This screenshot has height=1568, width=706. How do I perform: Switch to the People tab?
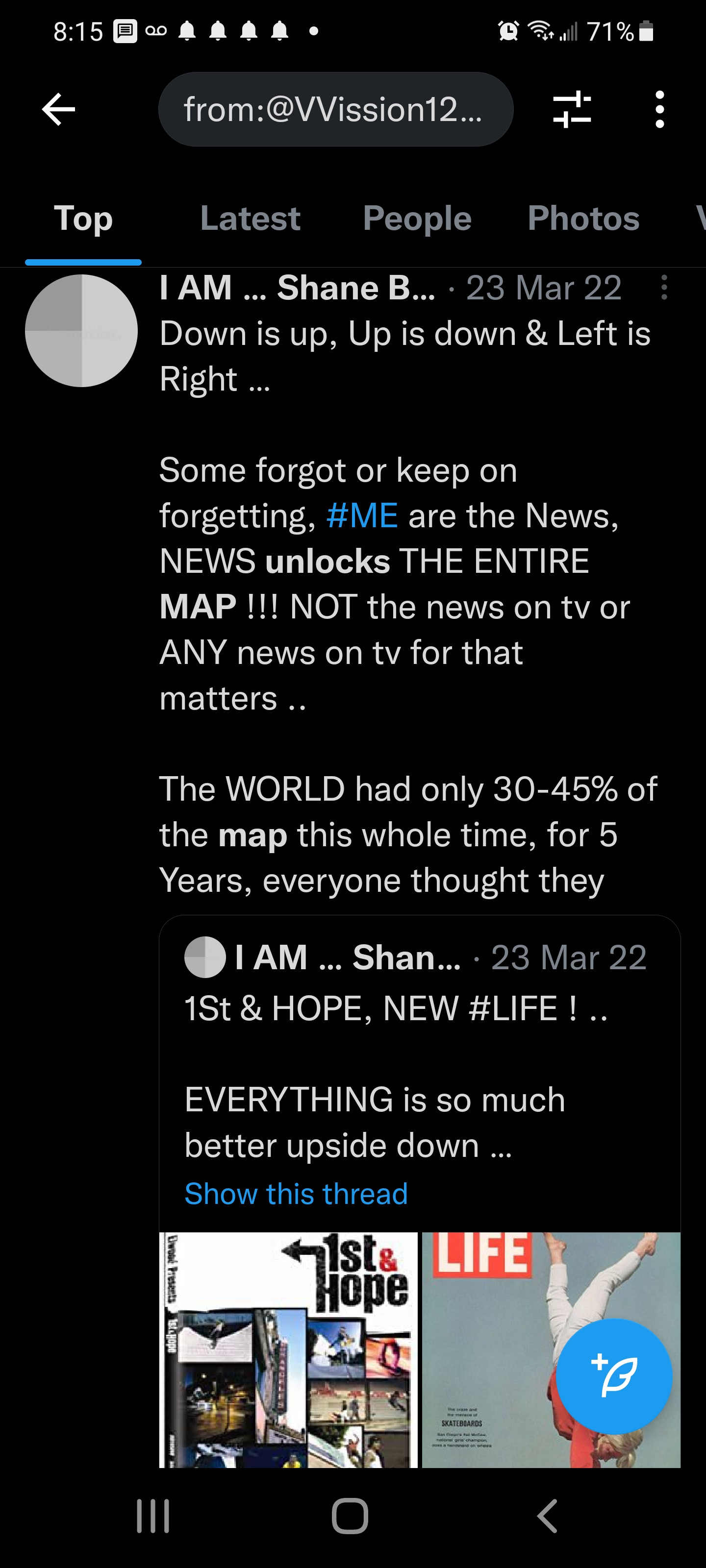pos(417,219)
